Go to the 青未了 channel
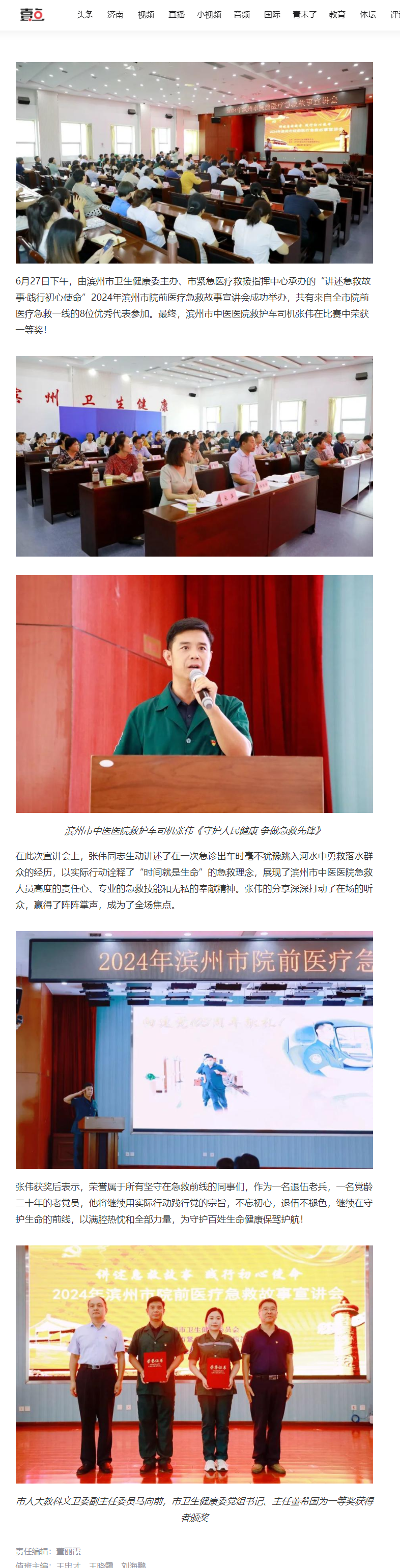The width and height of the screenshot is (400, 1568). click(x=304, y=14)
